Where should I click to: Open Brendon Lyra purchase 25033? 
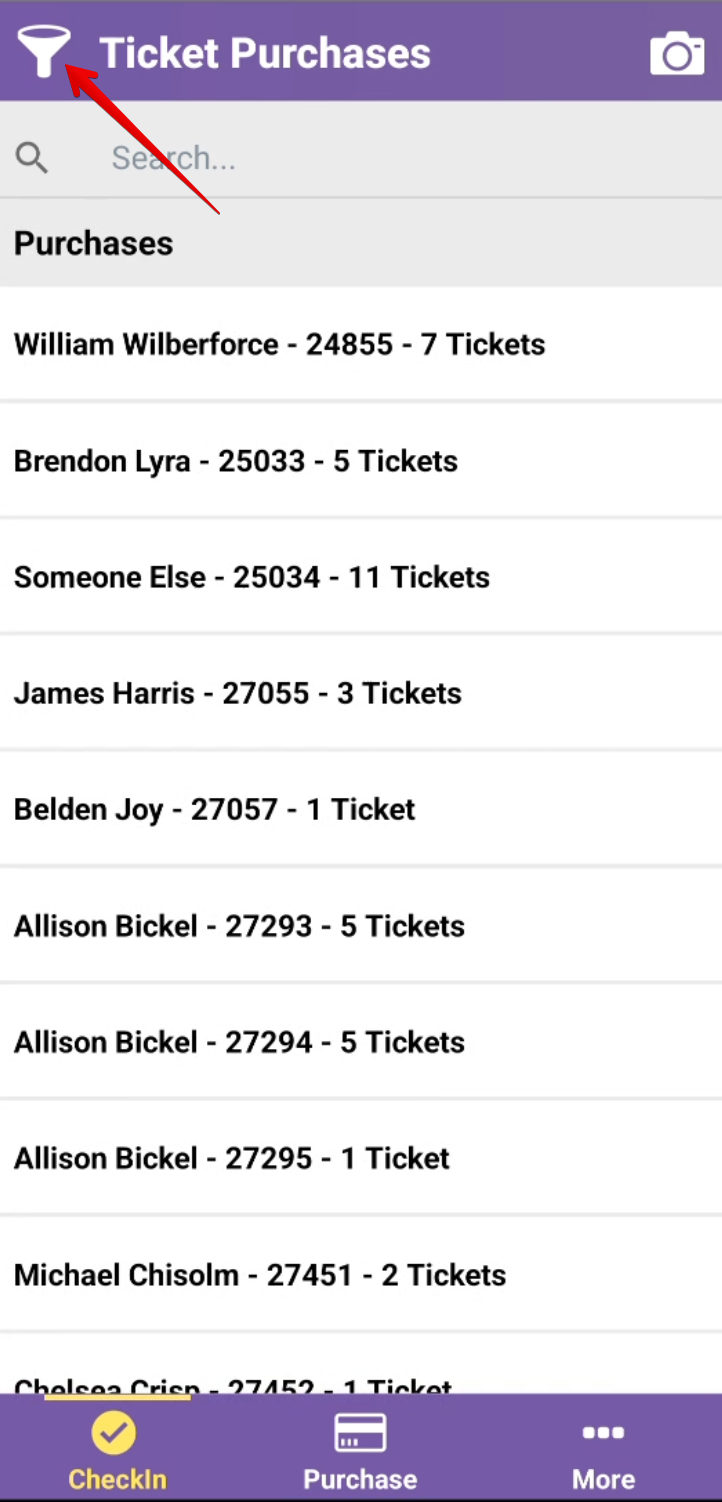coord(361,461)
